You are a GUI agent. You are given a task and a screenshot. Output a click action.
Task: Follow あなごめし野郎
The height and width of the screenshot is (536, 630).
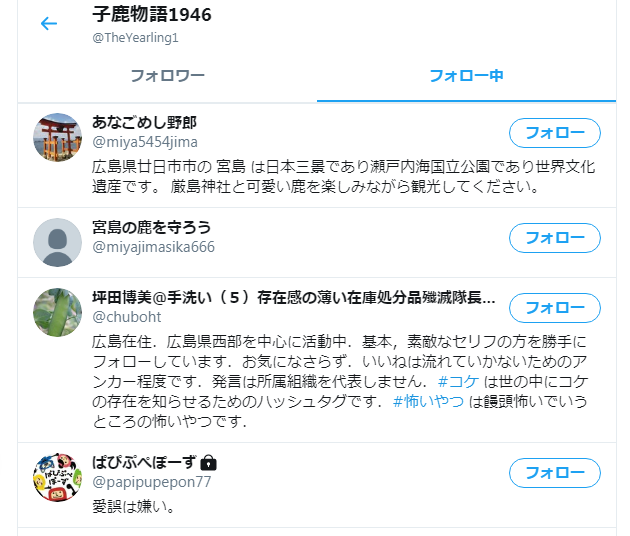[554, 133]
